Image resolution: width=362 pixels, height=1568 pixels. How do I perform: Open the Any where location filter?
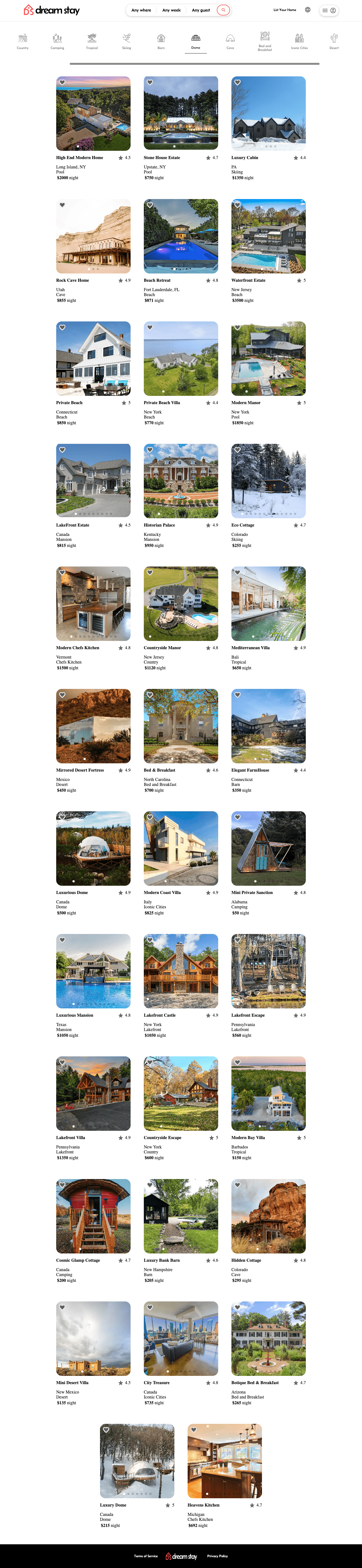141,10
